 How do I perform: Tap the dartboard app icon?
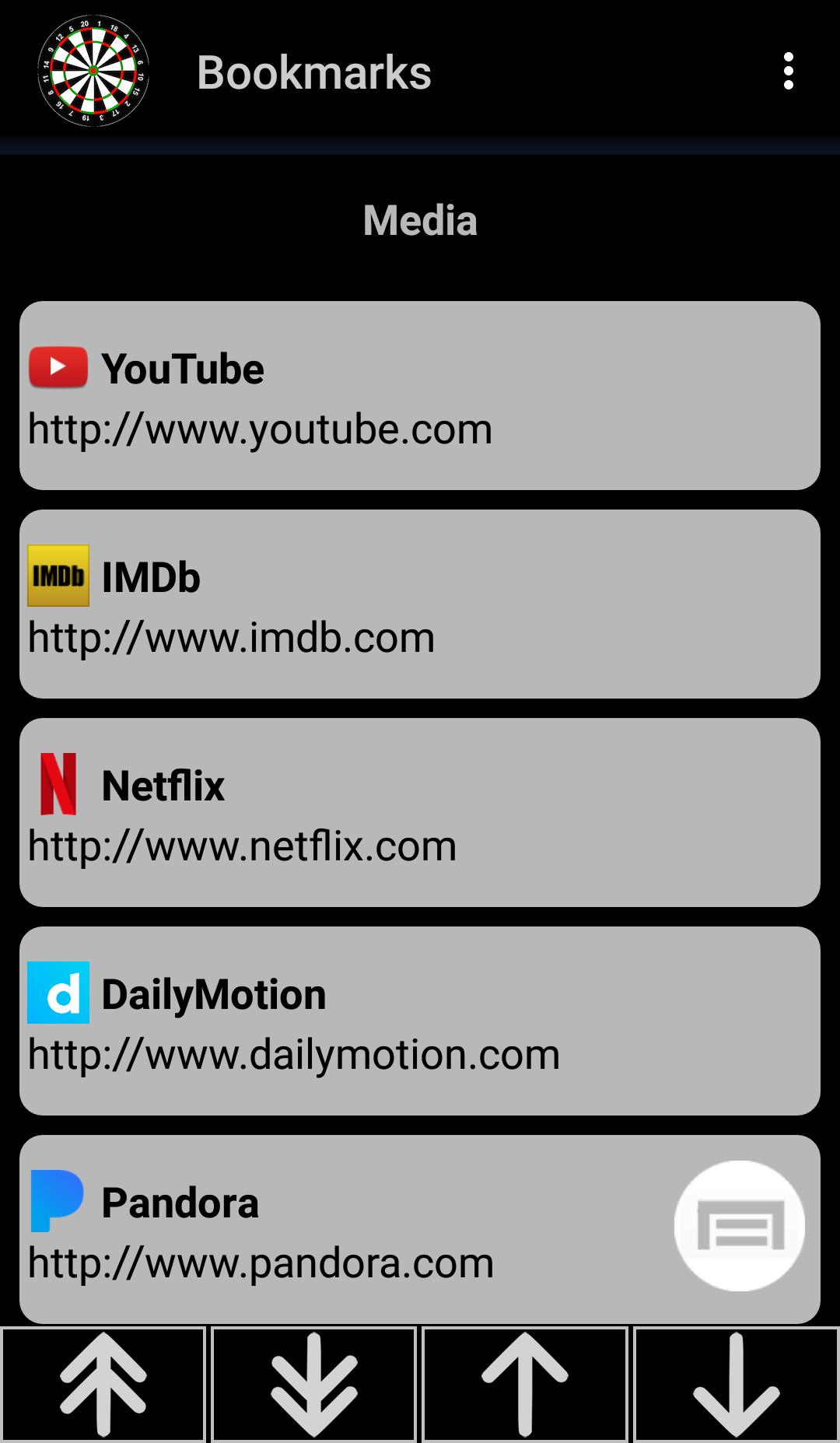93,71
